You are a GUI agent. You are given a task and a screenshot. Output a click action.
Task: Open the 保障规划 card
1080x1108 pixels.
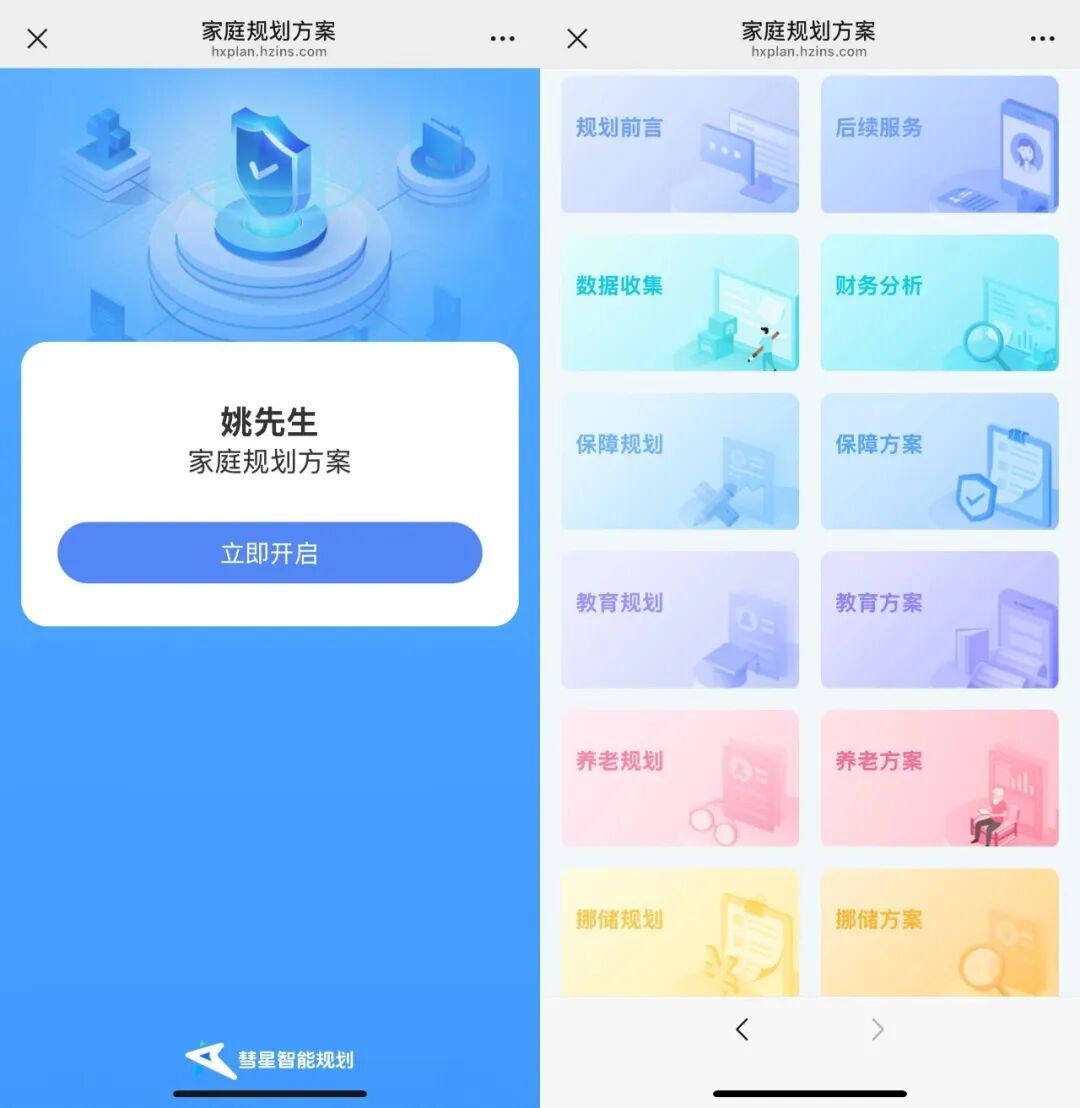click(x=680, y=461)
